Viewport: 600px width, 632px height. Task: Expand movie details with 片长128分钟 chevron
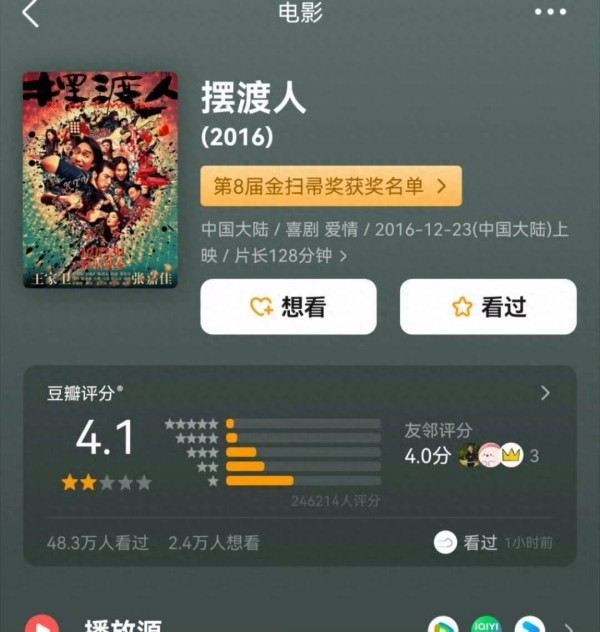[x=343, y=256]
